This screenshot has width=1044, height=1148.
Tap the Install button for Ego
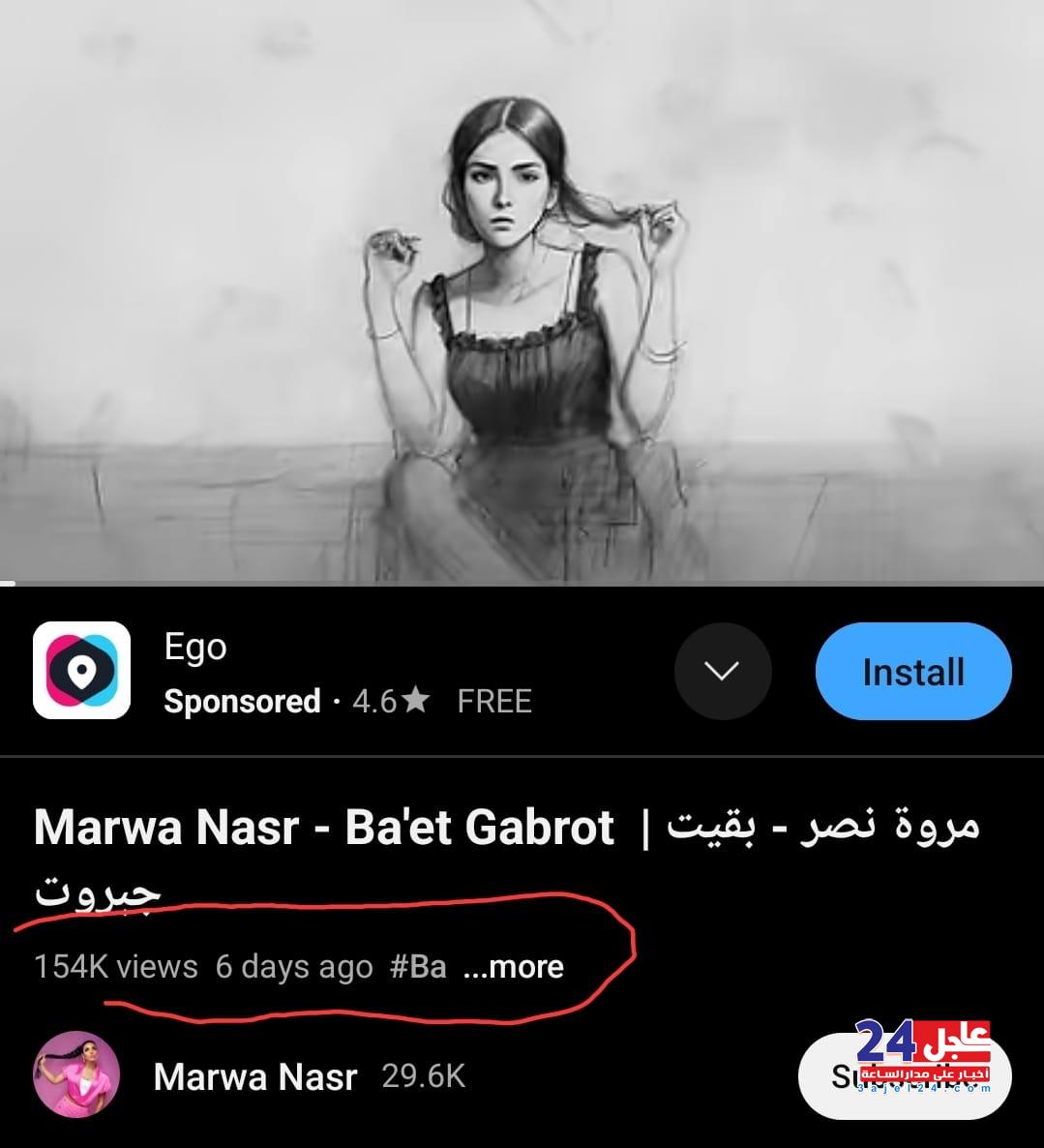pos(912,672)
